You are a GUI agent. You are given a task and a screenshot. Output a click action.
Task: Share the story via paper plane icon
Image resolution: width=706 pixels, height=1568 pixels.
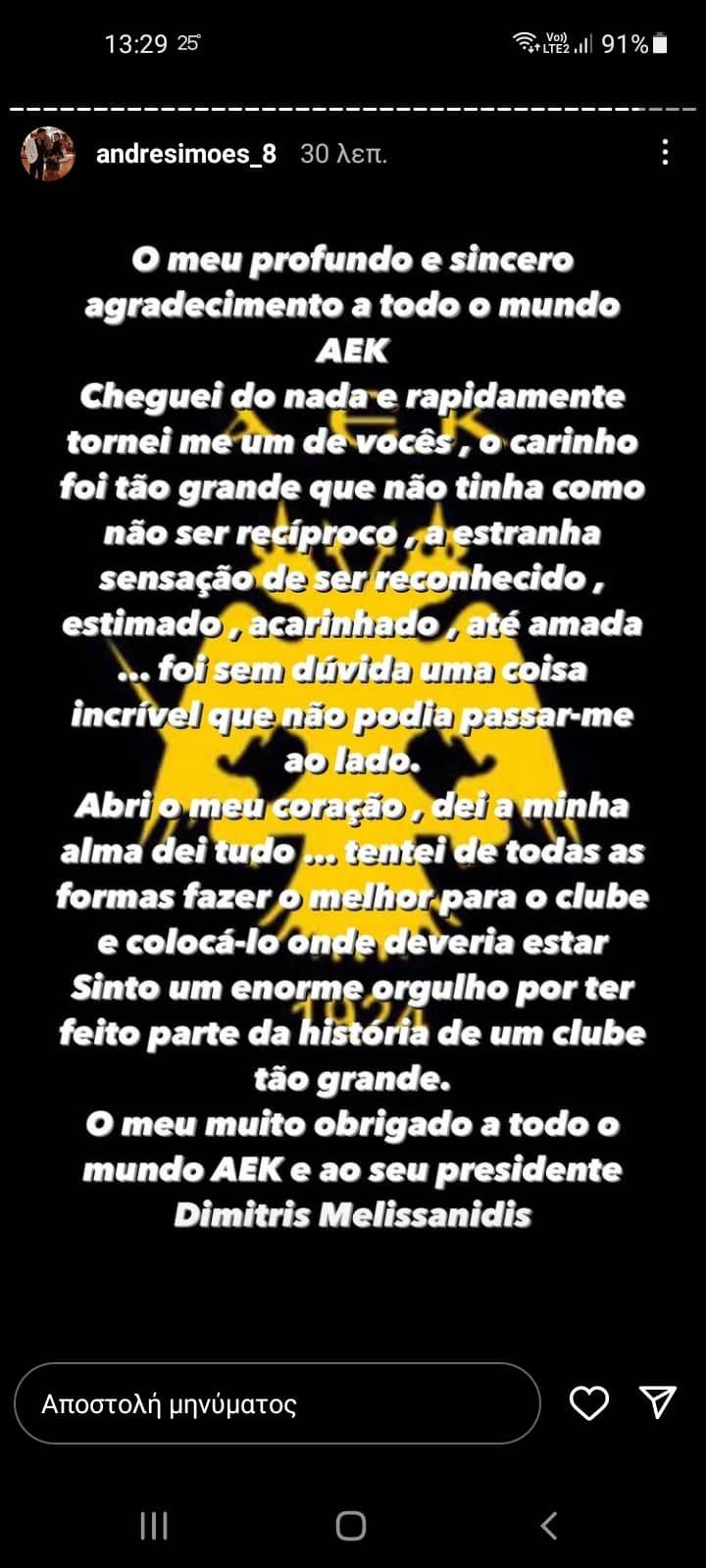(657, 1402)
